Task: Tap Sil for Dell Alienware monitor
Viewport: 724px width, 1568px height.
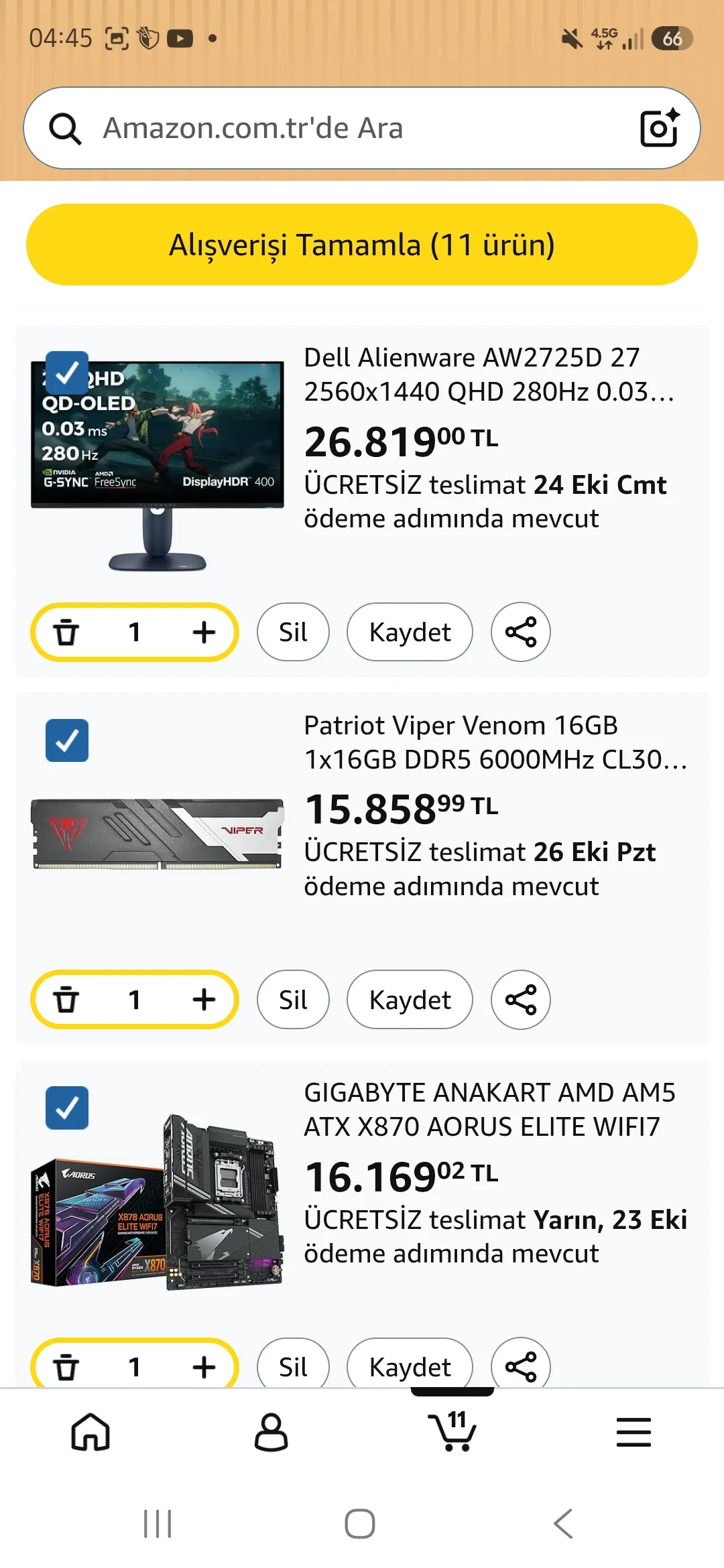Action: pyautogui.click(x=293, y=632)
